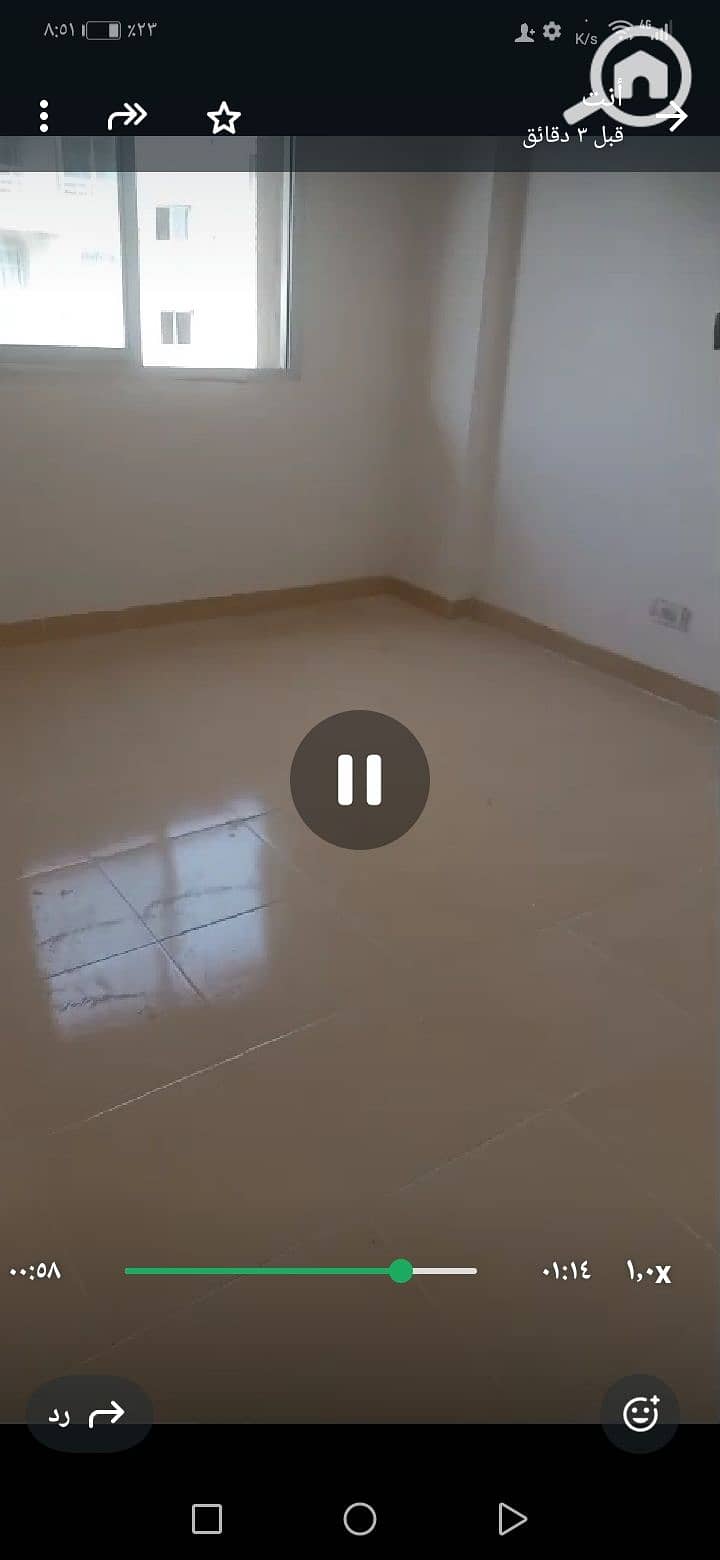Open recent apps with the square button
Image resolution: width=720 pixels, height=1560 pixels.
207,1520
